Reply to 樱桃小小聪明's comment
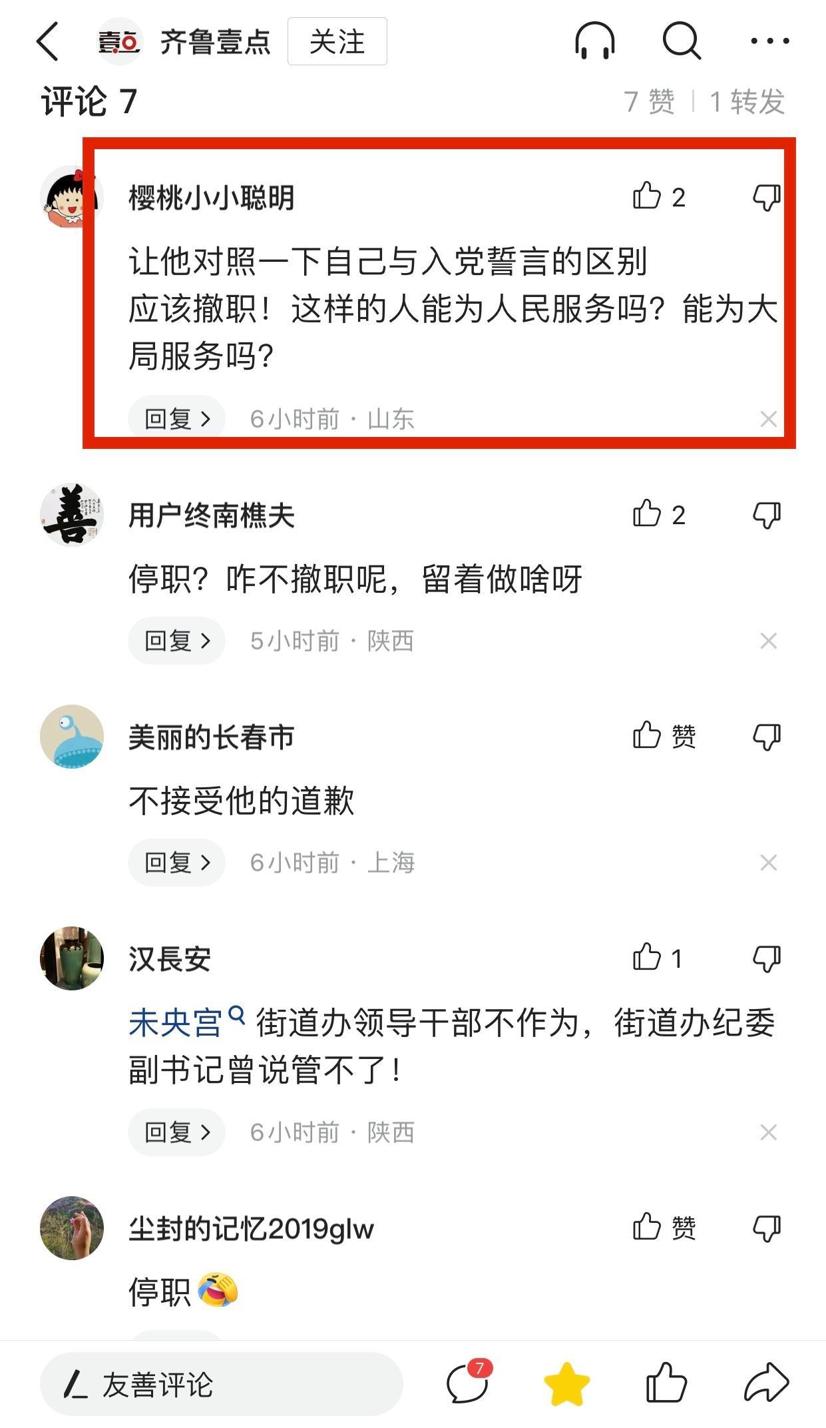826x1428 pixels. coord(177,418)
